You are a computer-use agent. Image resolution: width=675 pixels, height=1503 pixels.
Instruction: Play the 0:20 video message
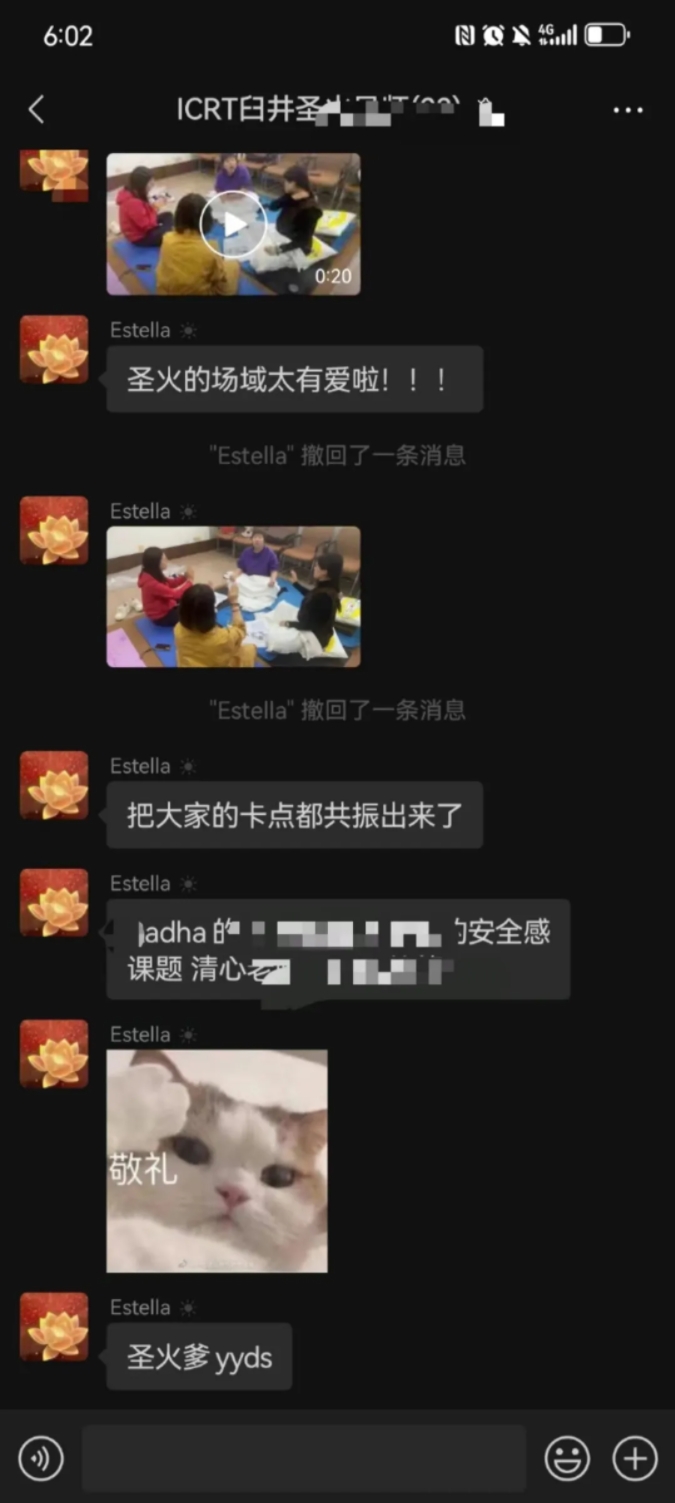[233, 224]
